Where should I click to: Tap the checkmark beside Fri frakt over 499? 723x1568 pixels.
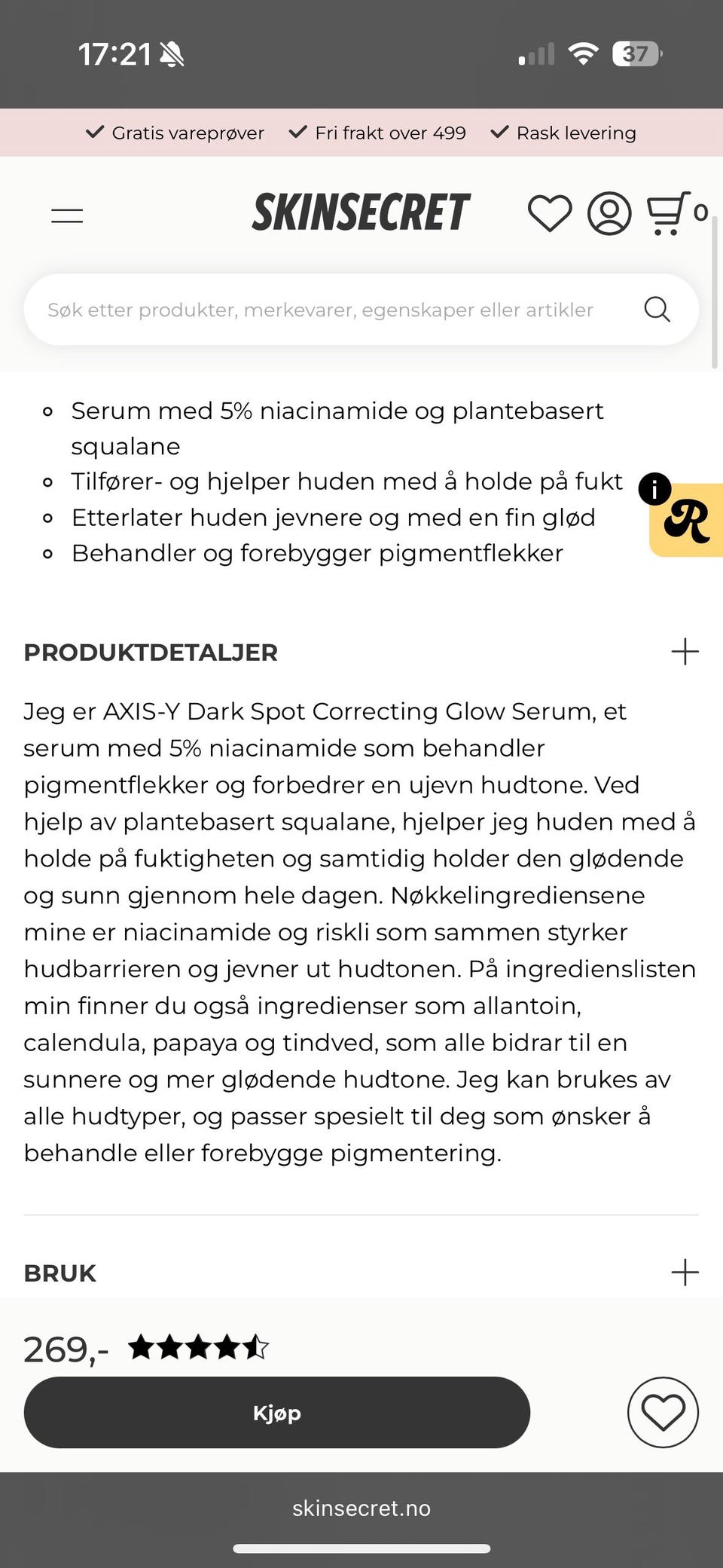[x=297, y=131]
